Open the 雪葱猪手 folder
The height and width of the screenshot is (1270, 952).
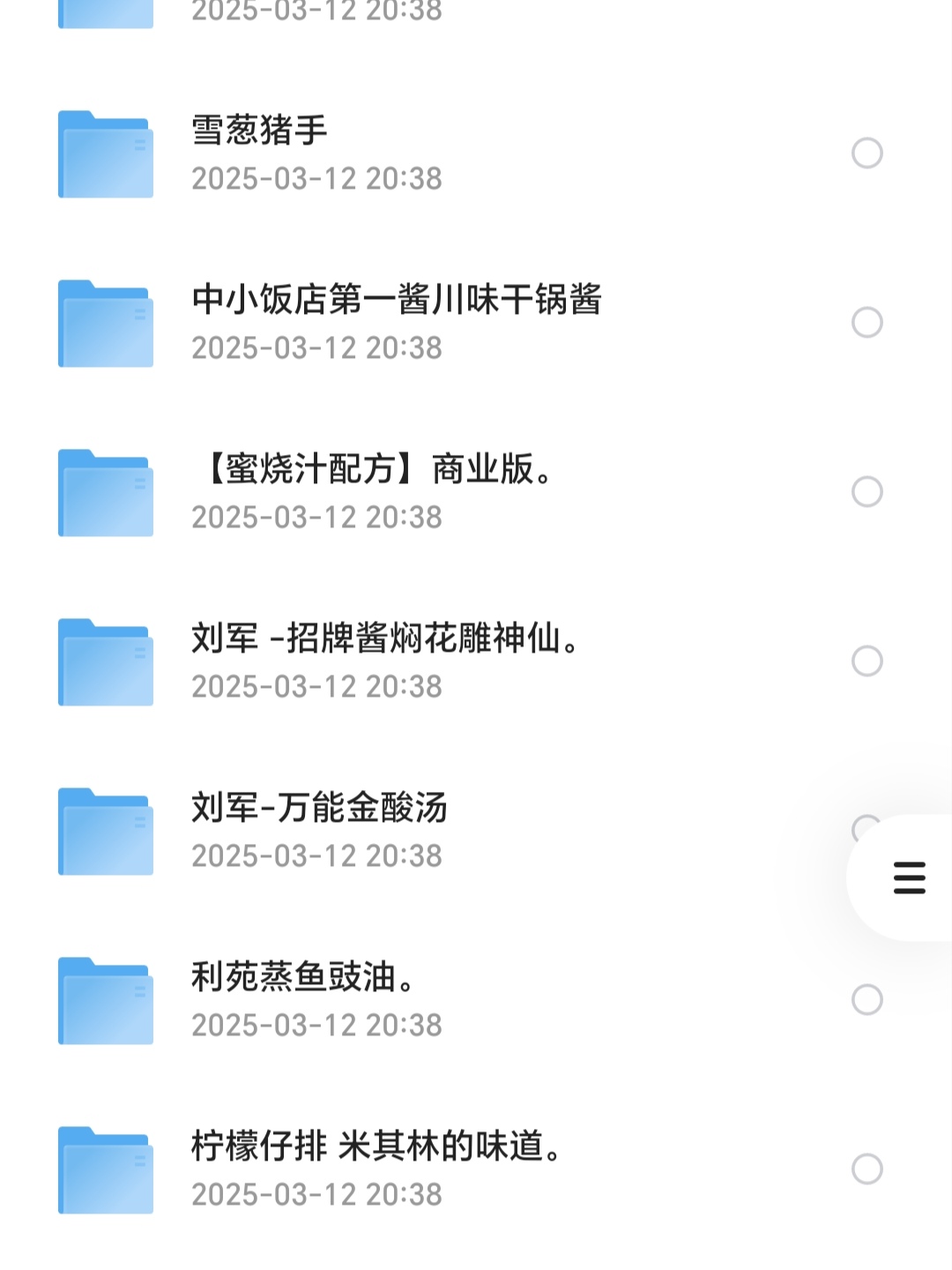pyautogui.click(x=259, y=131)
